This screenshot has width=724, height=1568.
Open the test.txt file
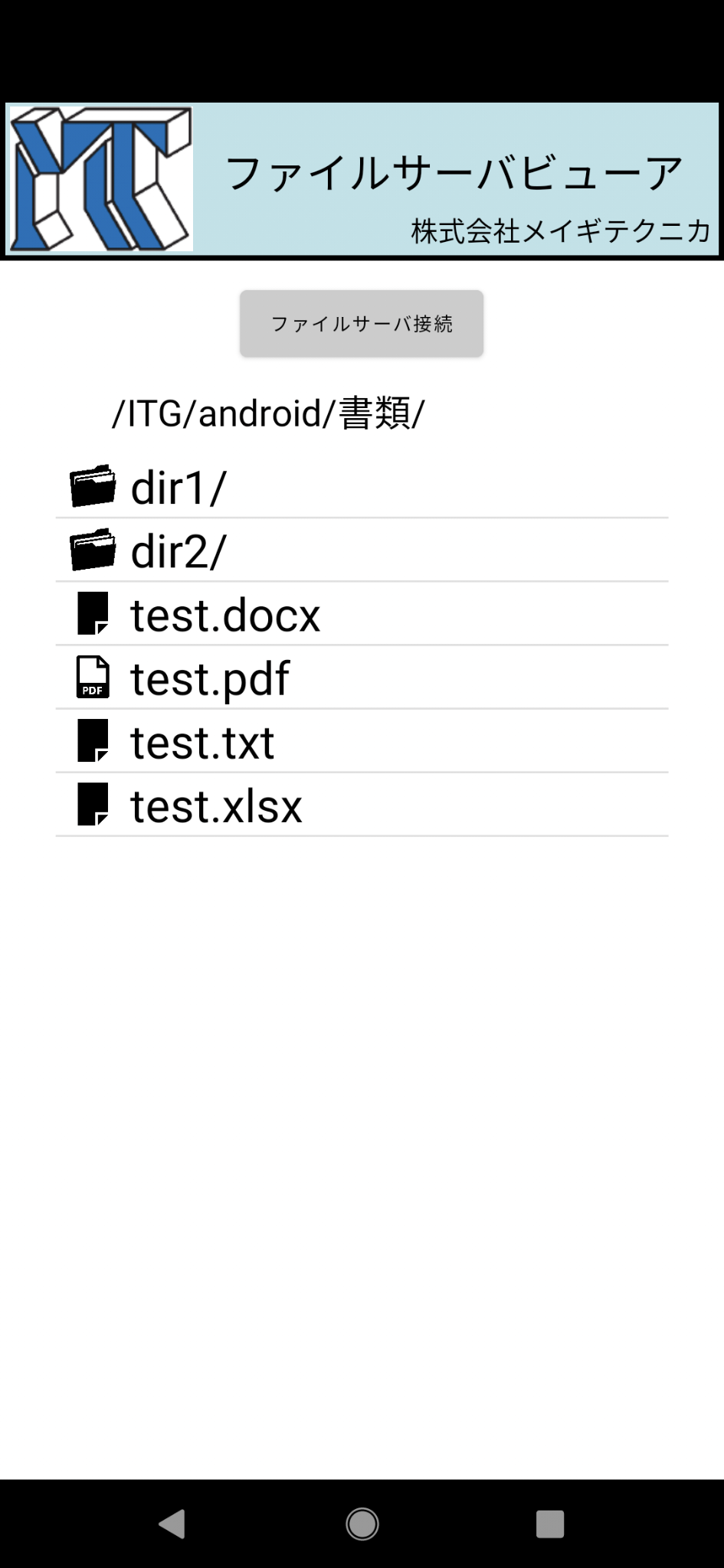coord(362,740)
